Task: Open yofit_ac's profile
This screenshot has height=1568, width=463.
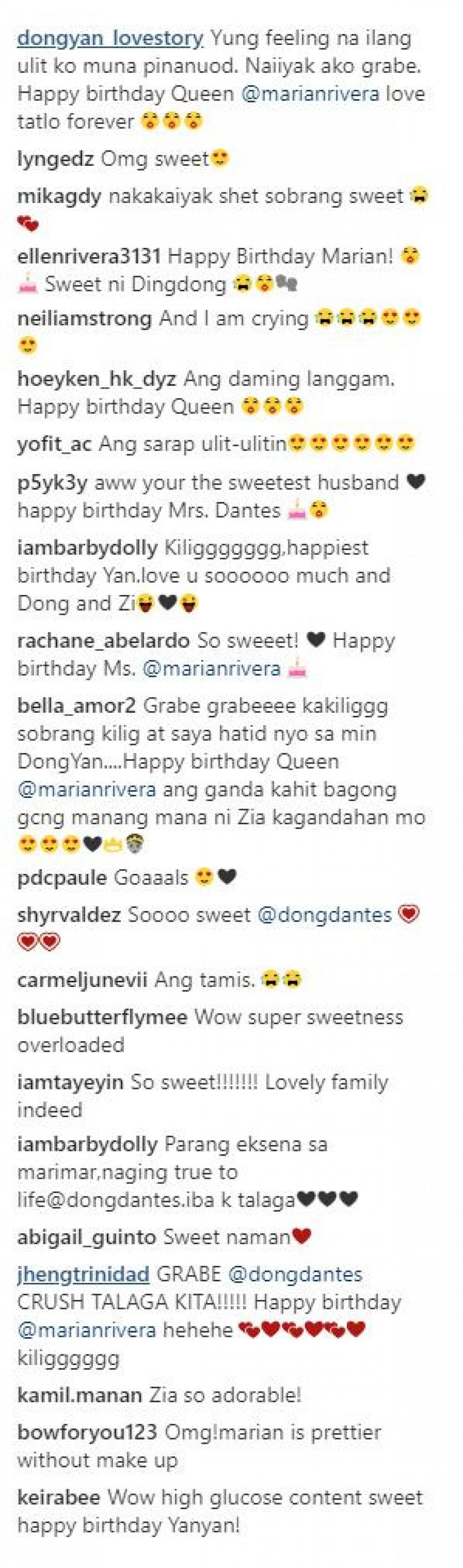Action: click(x=54, y=443)
